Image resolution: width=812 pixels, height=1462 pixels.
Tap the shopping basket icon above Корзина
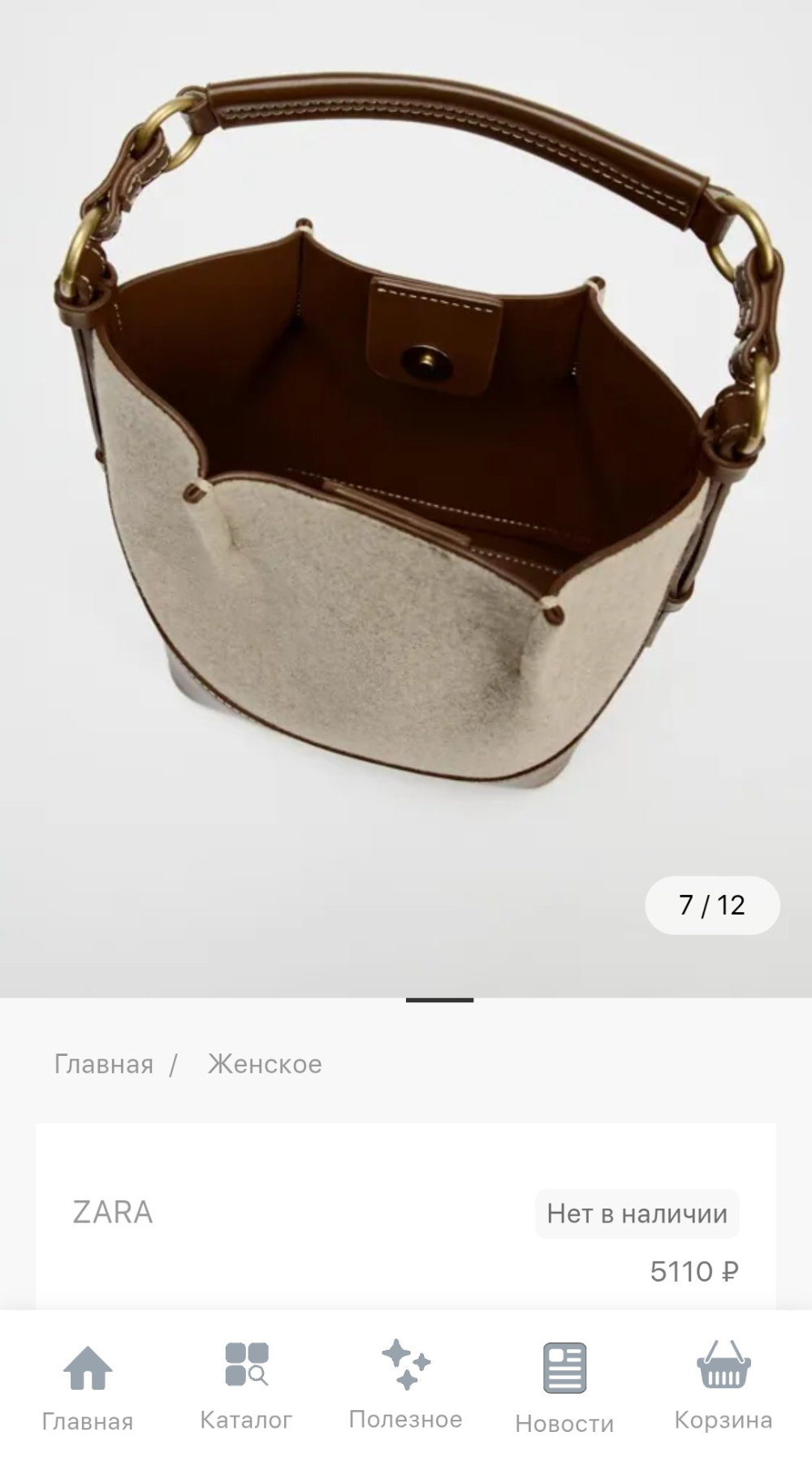(x=722, y=1363)
